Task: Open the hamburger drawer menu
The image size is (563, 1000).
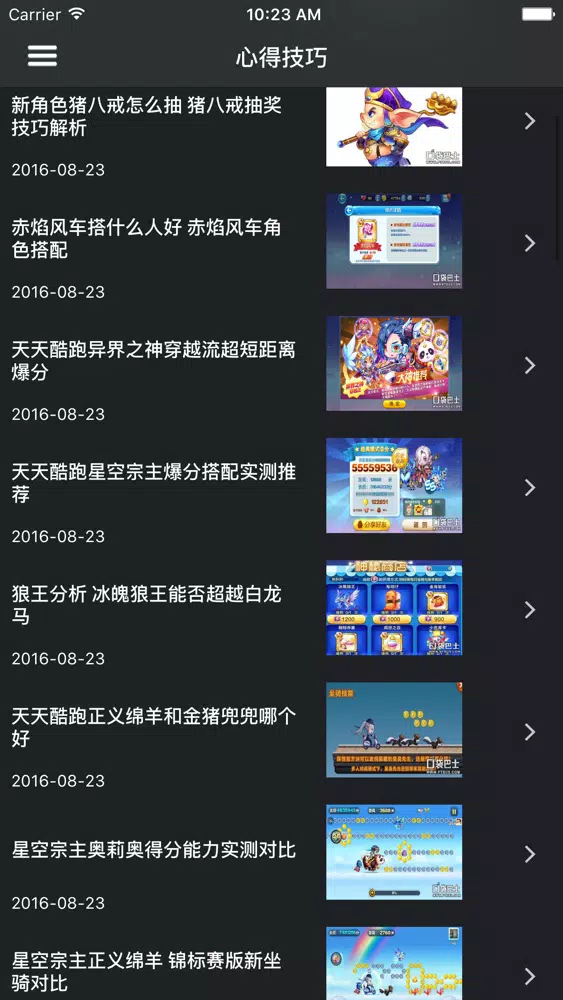Action: [42, 56]
